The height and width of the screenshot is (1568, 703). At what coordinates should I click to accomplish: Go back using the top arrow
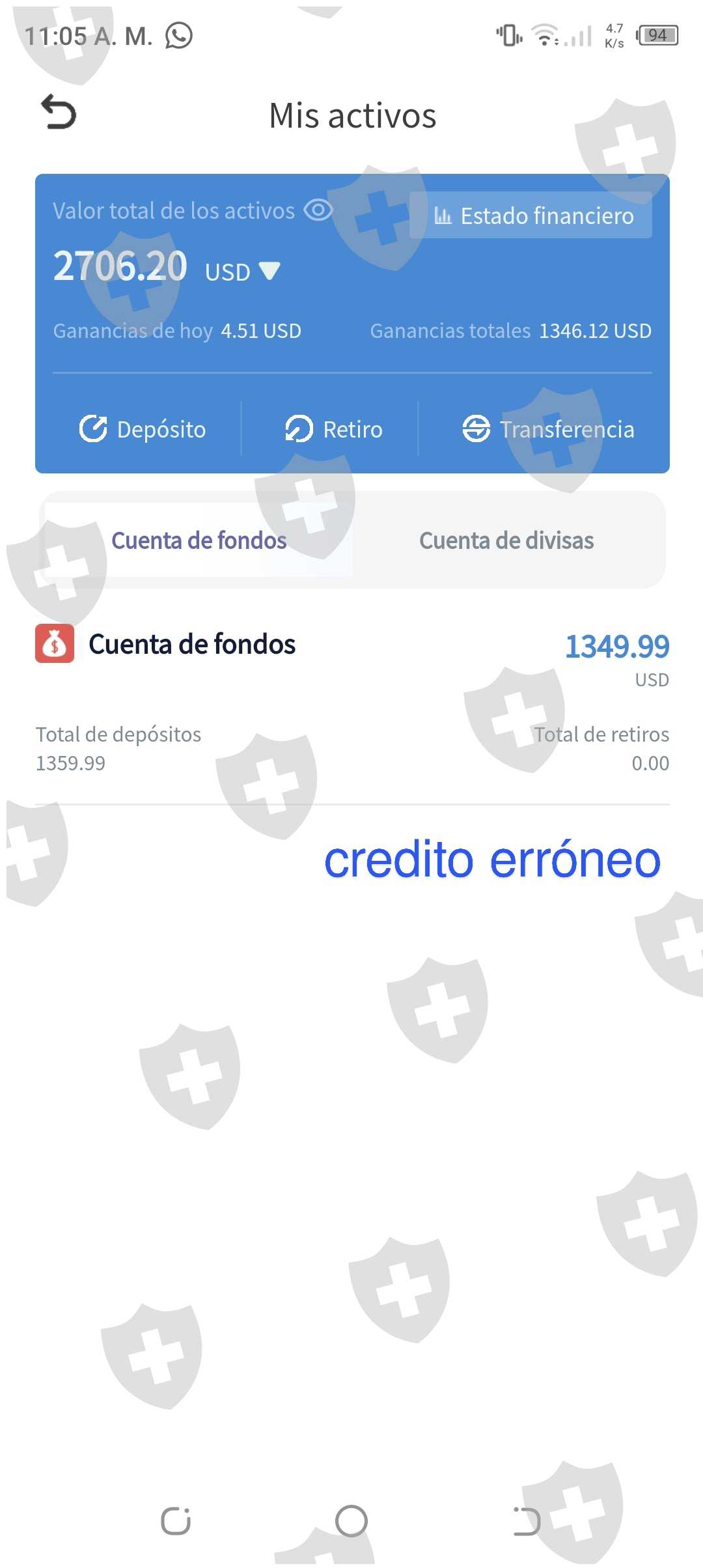coord(59,113)
